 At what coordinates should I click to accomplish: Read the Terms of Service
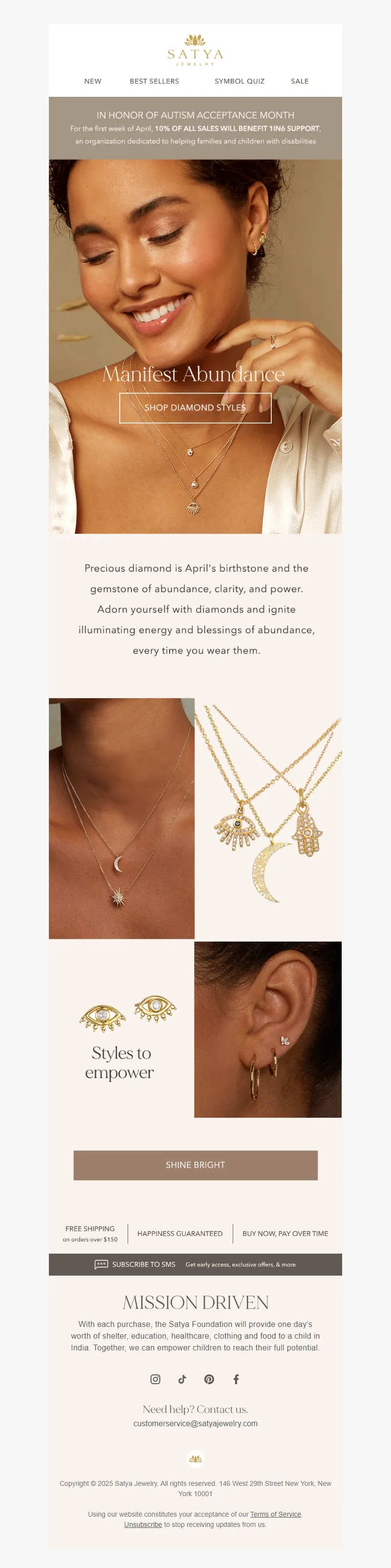point(276,1514)
